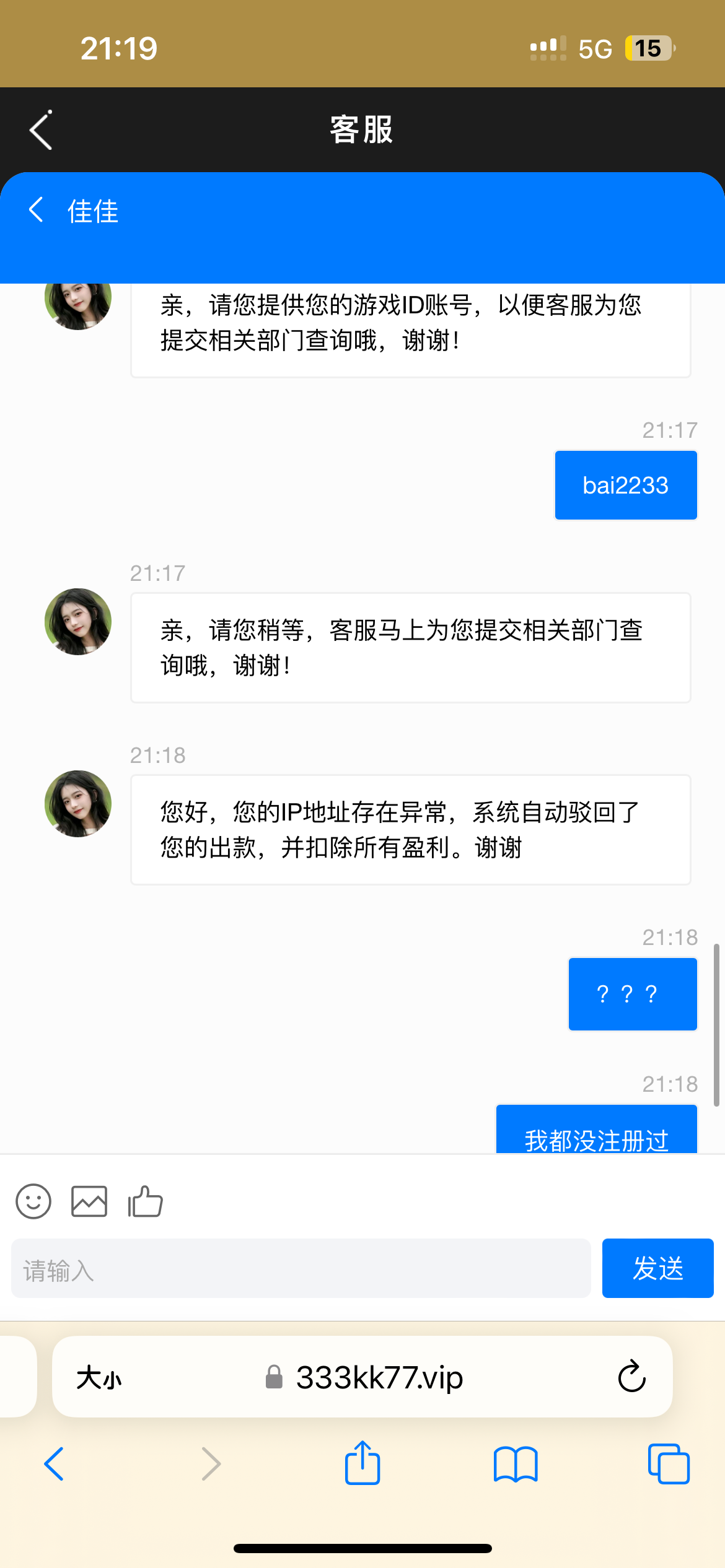Select the image attachment icon
725x1568 pixels.
coord(89,1201)
